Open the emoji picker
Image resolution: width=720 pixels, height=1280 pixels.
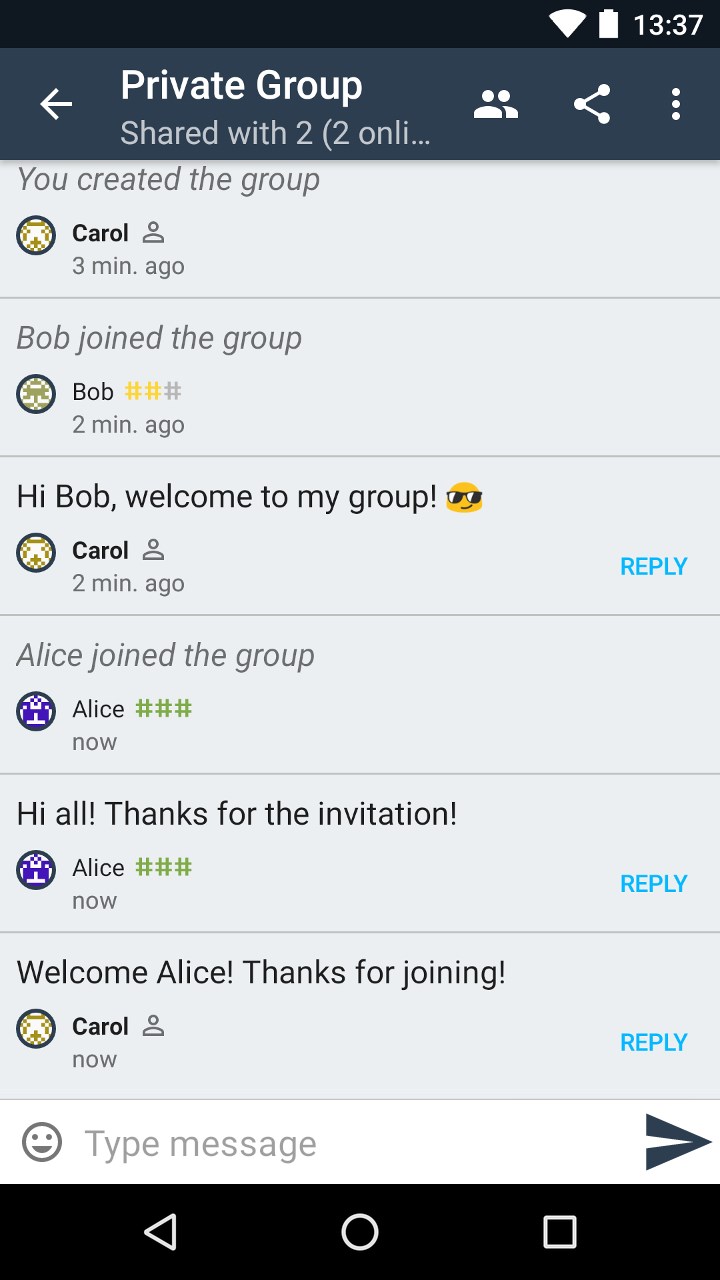coord(42,1142)
